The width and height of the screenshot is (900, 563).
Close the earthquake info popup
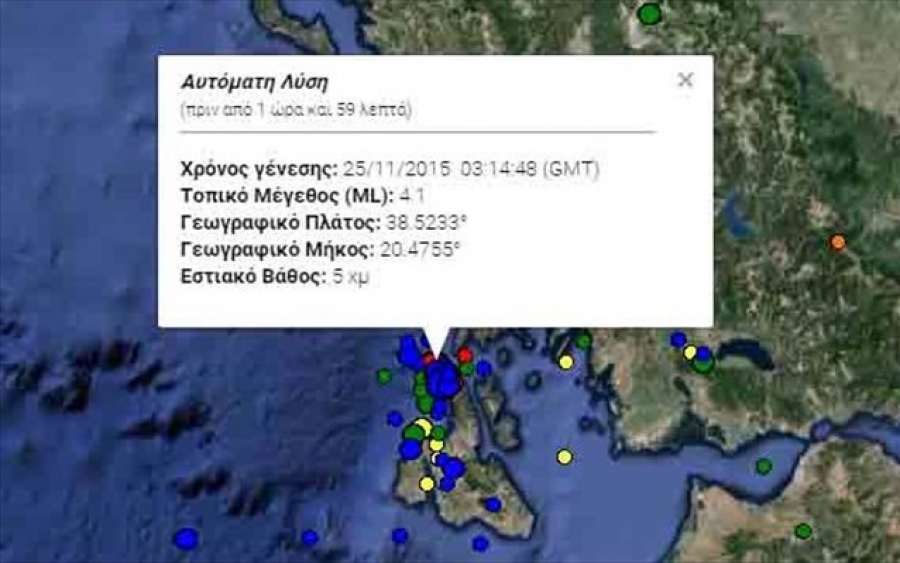pos(685,80)
